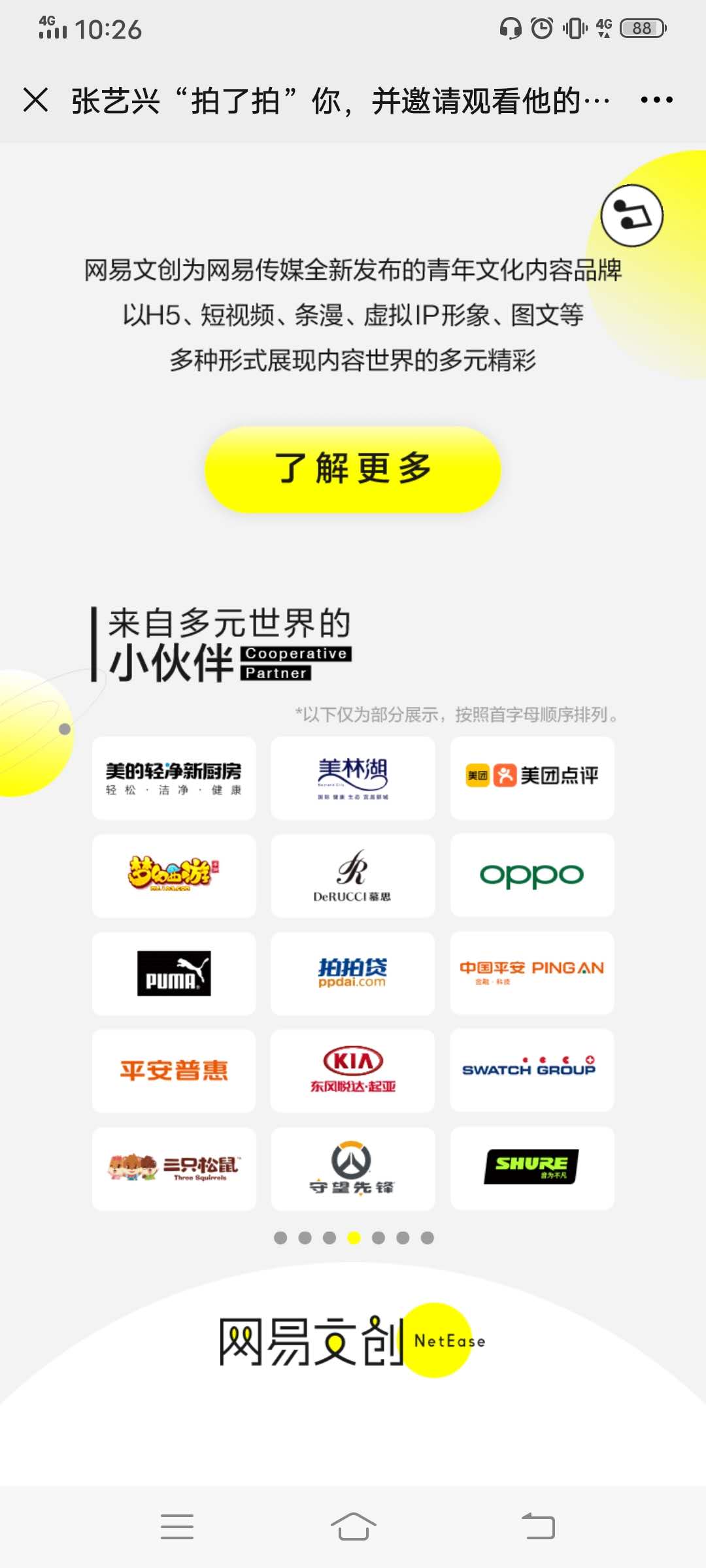Select the first carousel page dot
706x1568 pixels.
(280, 1237)
